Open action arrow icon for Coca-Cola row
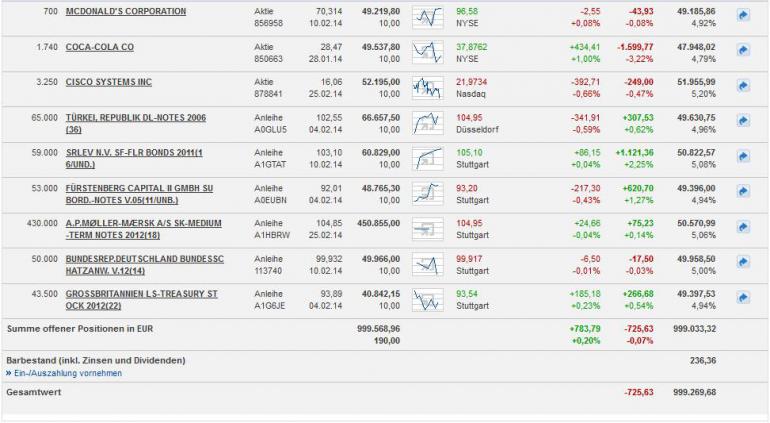The width and height of the screenshot is (770, 423). click(743, 50)
